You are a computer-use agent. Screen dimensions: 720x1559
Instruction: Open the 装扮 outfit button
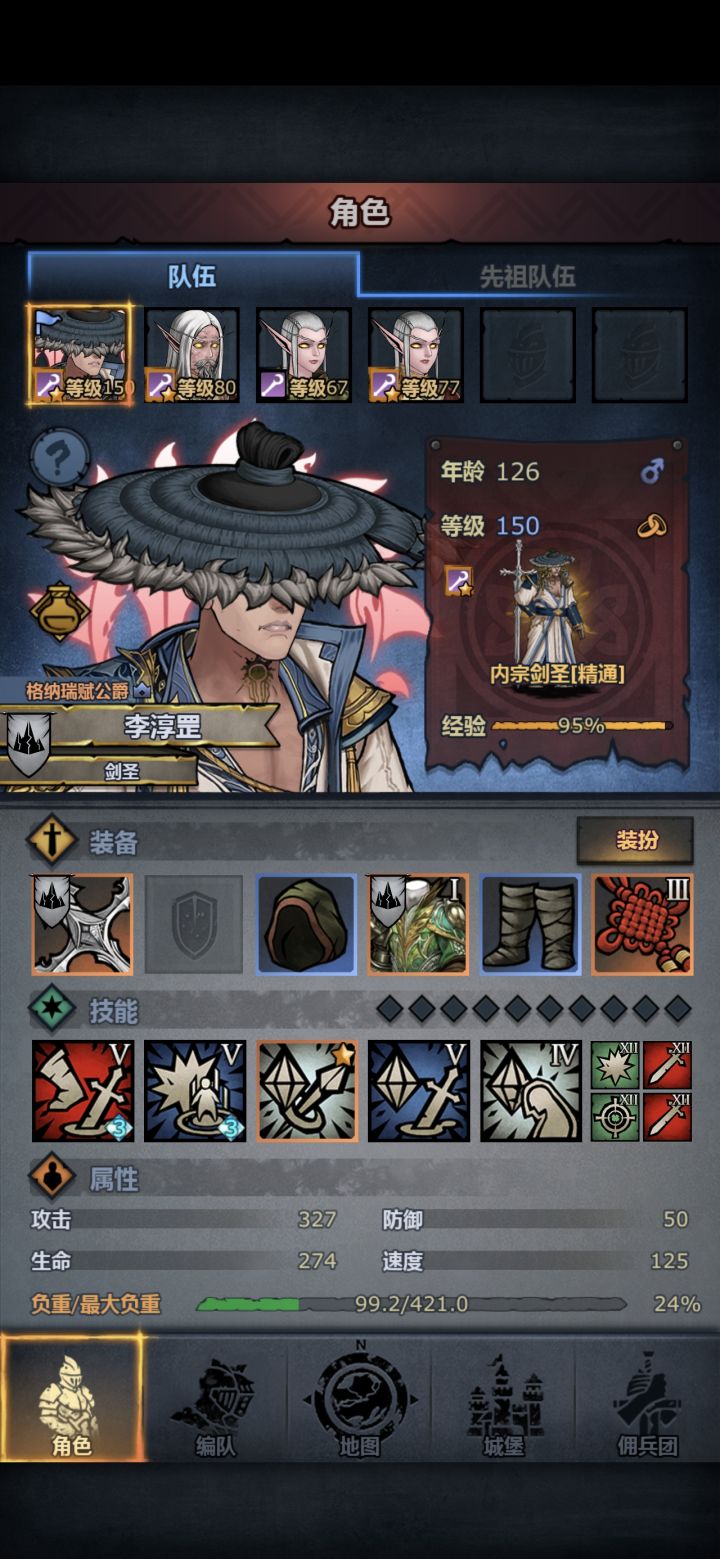pyautogui.click(x=635, y=840)
